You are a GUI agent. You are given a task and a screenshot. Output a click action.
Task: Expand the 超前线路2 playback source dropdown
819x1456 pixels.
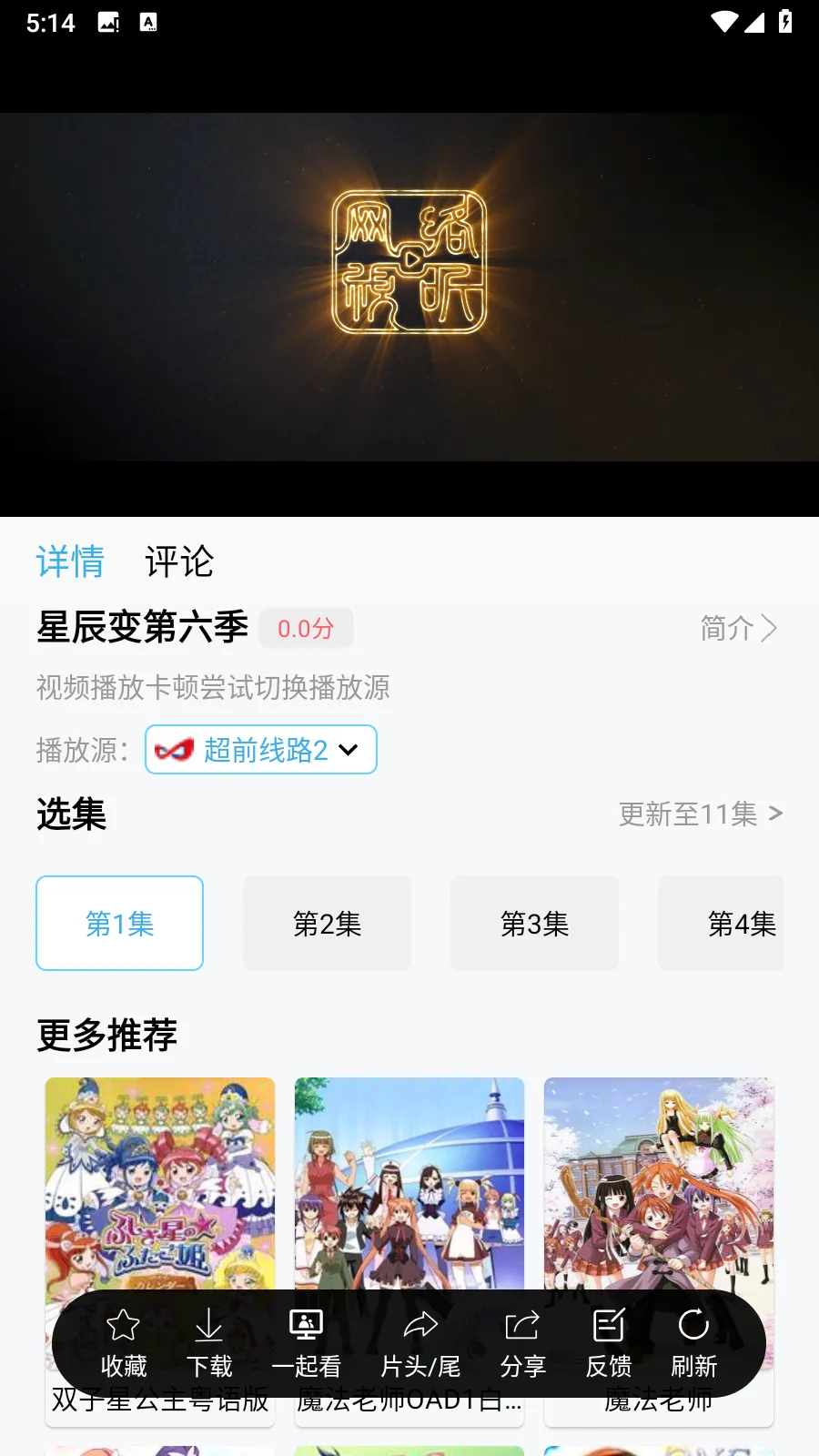[x=261, y=750]
